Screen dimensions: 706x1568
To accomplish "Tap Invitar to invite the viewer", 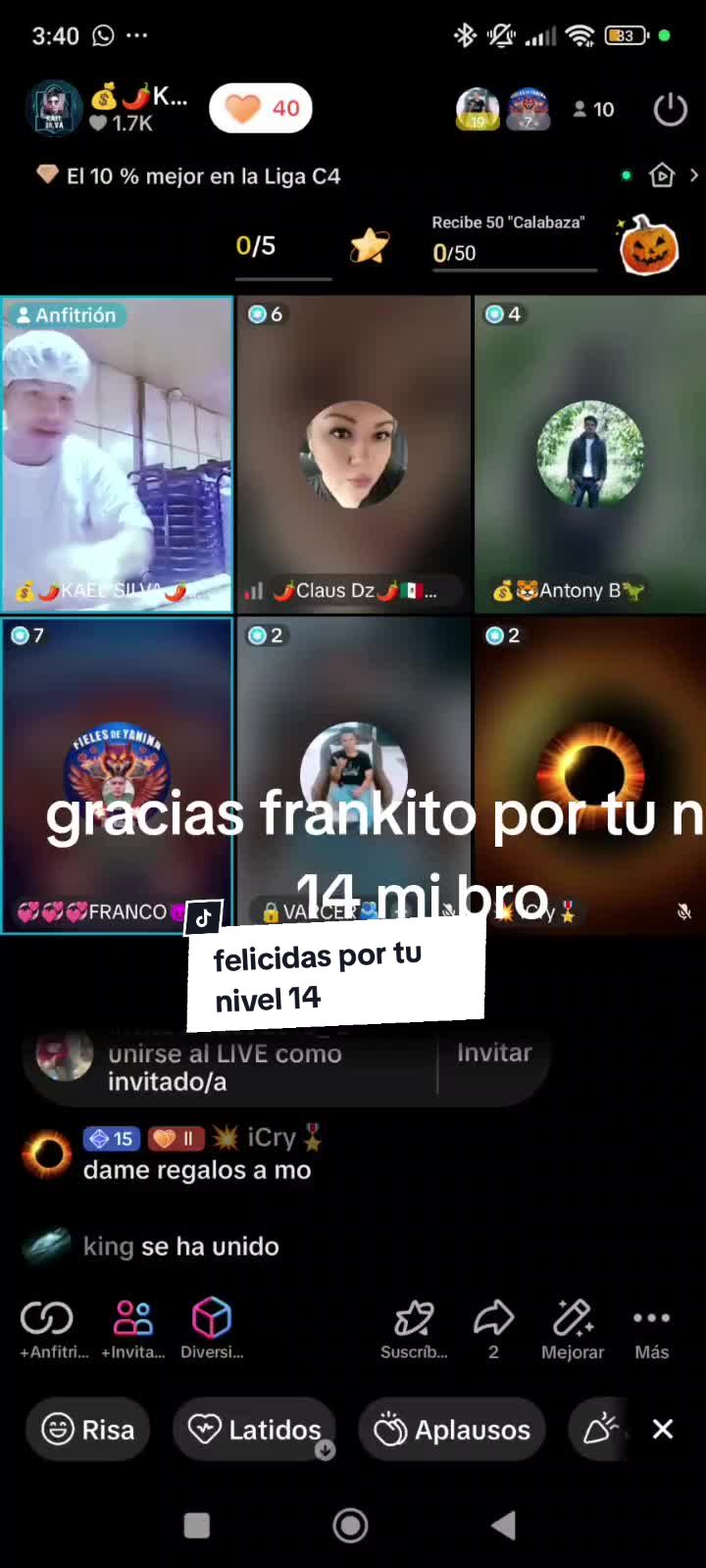I will click(x=494, y=1053).
